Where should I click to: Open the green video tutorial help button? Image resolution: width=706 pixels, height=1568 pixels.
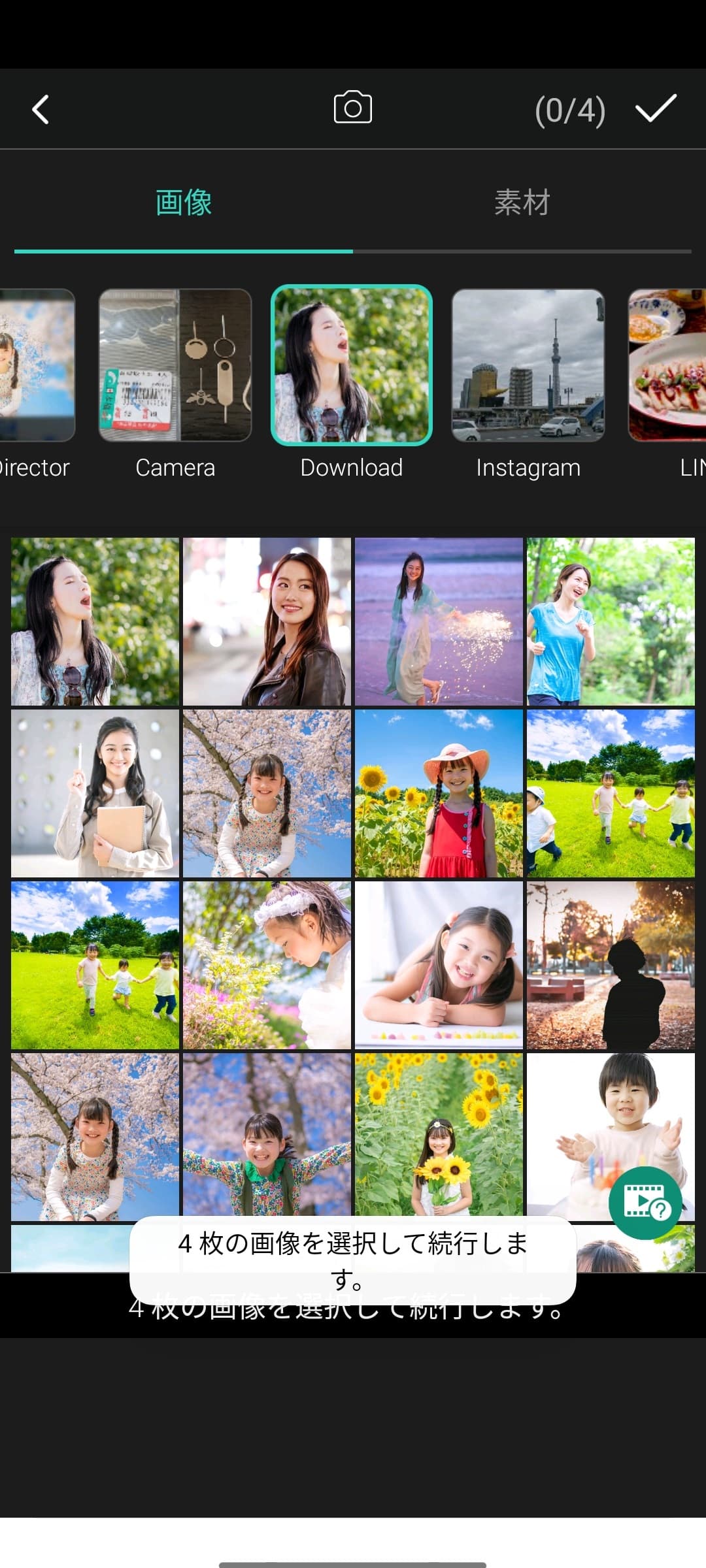[645, 1202]
